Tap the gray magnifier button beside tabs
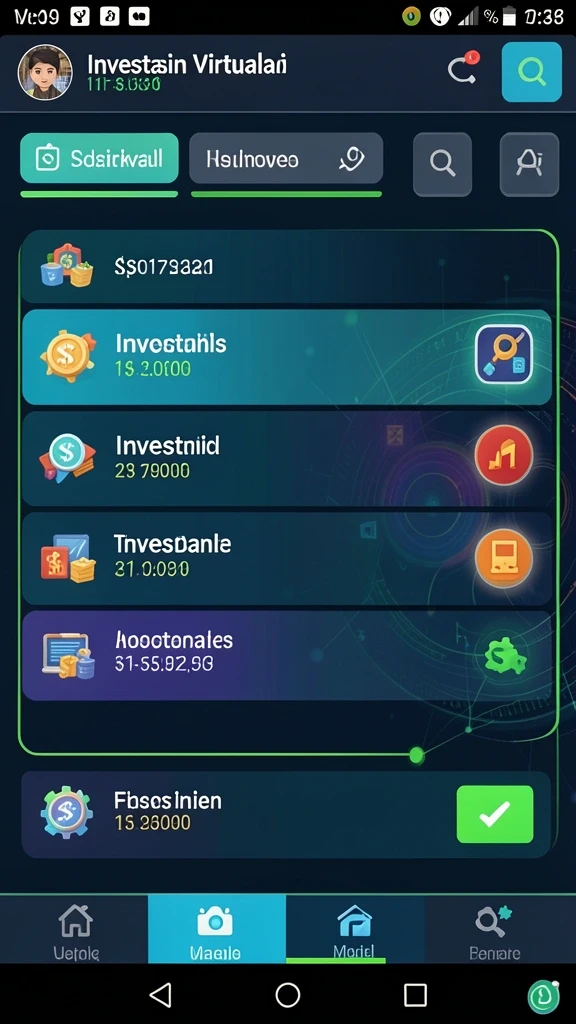This screenshot has width=576, height=1024. [442, 164]
